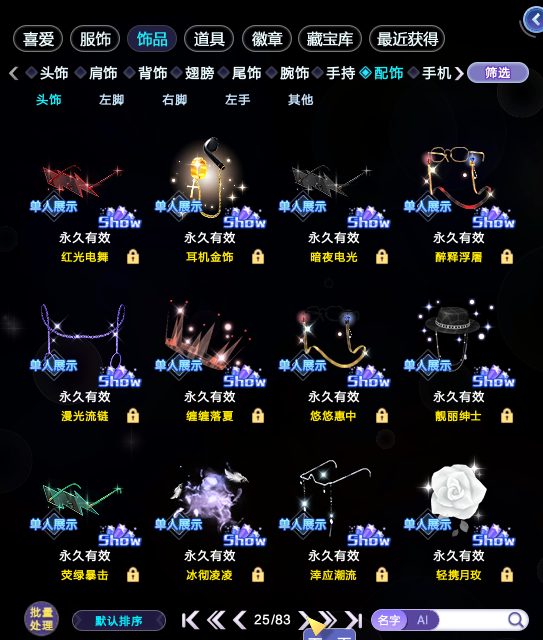Jump to the last page

354,620
